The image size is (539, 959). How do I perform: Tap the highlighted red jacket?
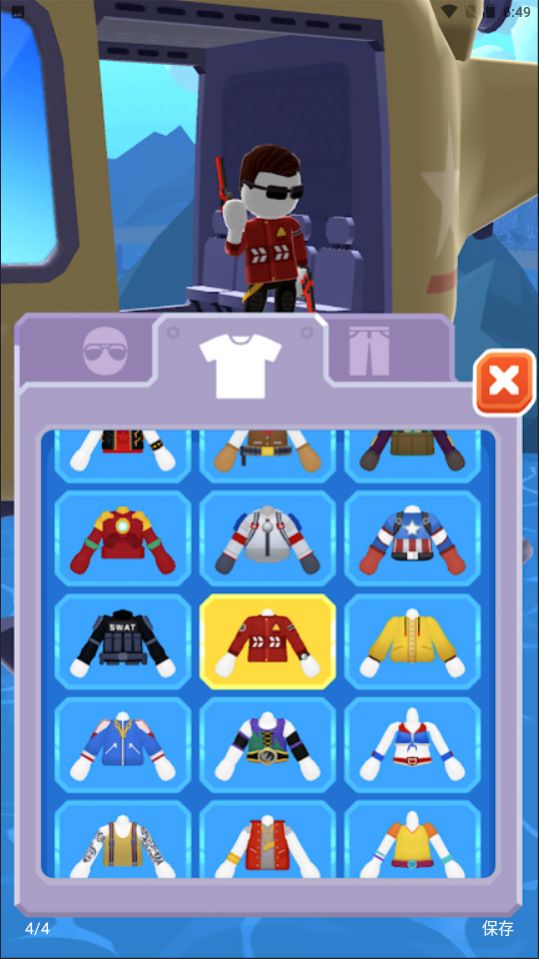[267, 642]
